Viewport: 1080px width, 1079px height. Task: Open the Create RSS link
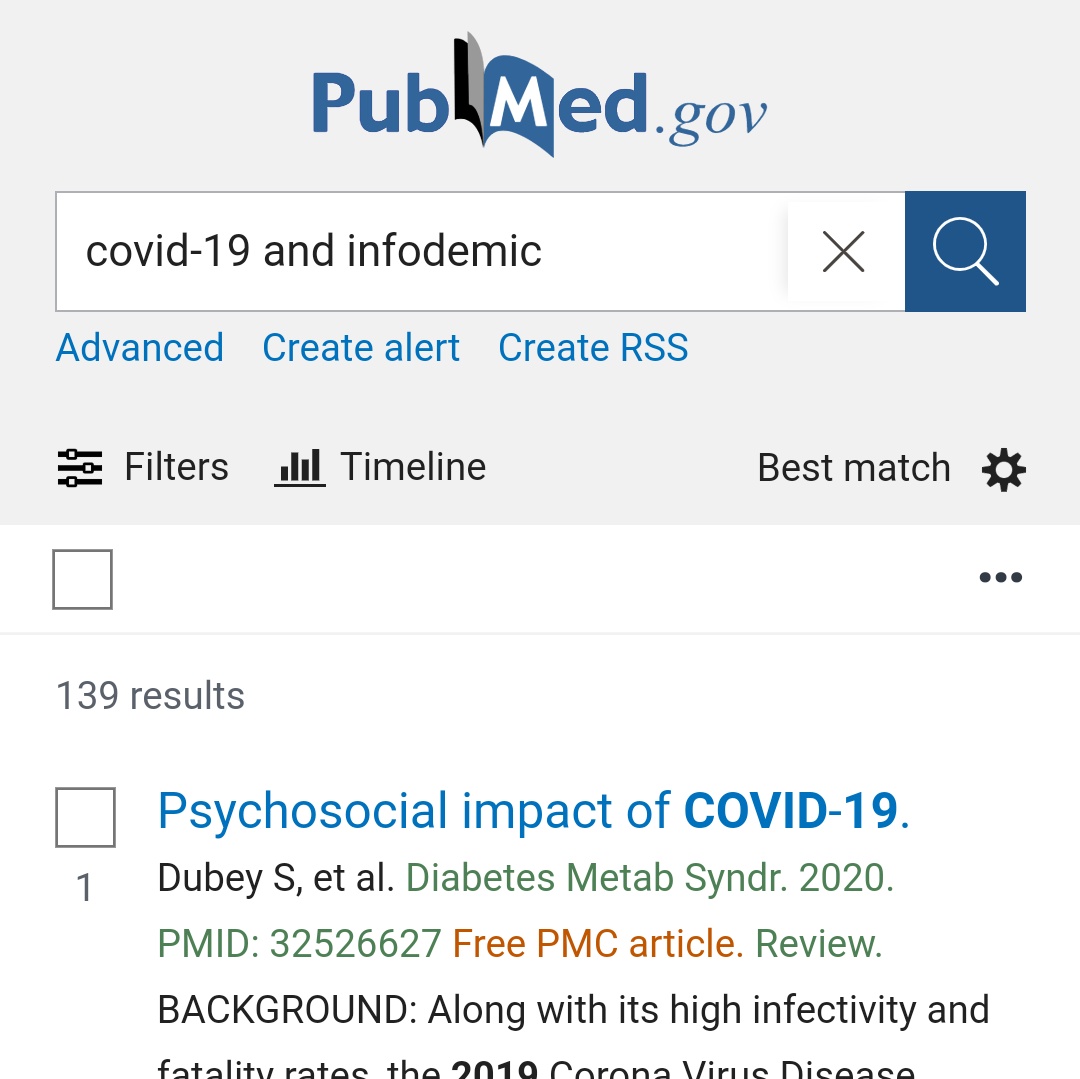click(593, 348)
